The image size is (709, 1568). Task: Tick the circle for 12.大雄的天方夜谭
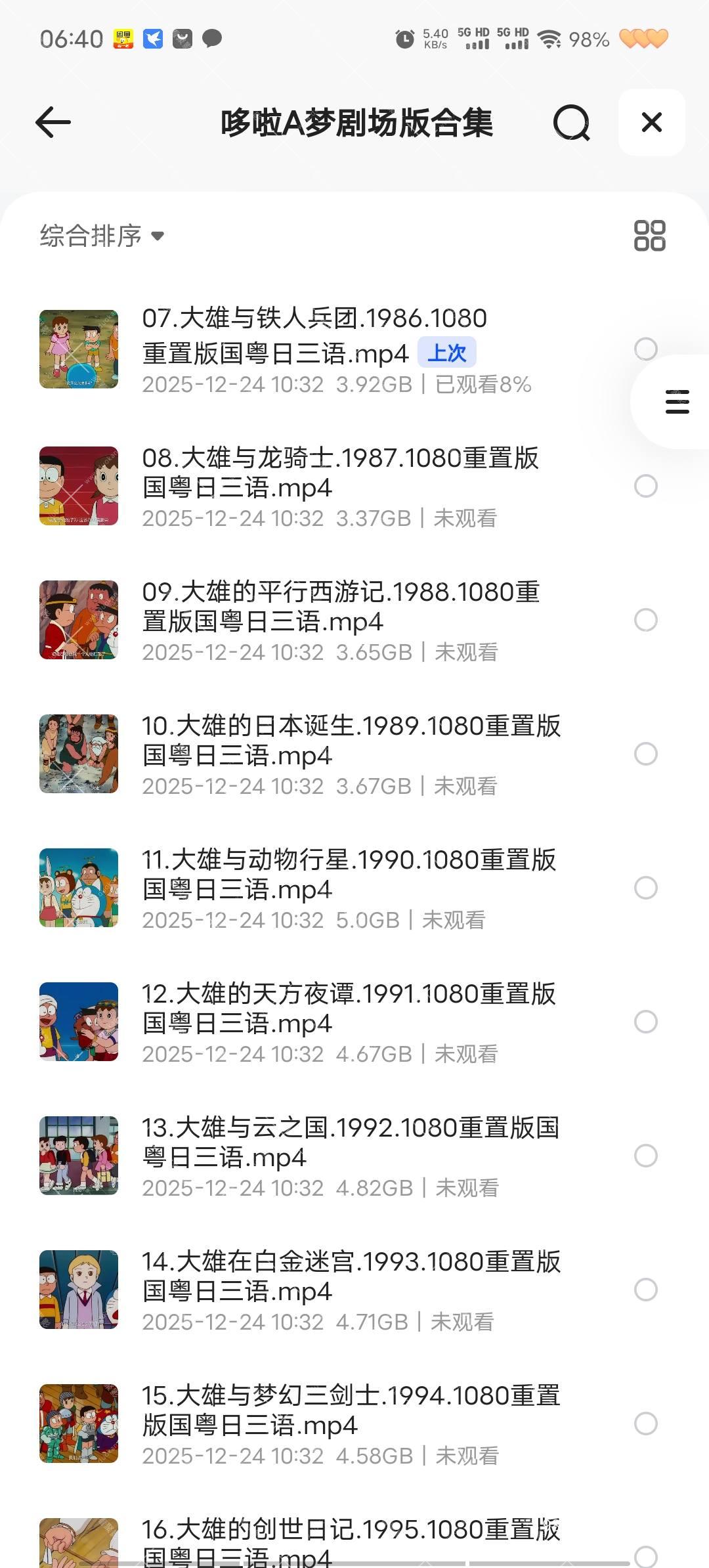[646, 1022]
